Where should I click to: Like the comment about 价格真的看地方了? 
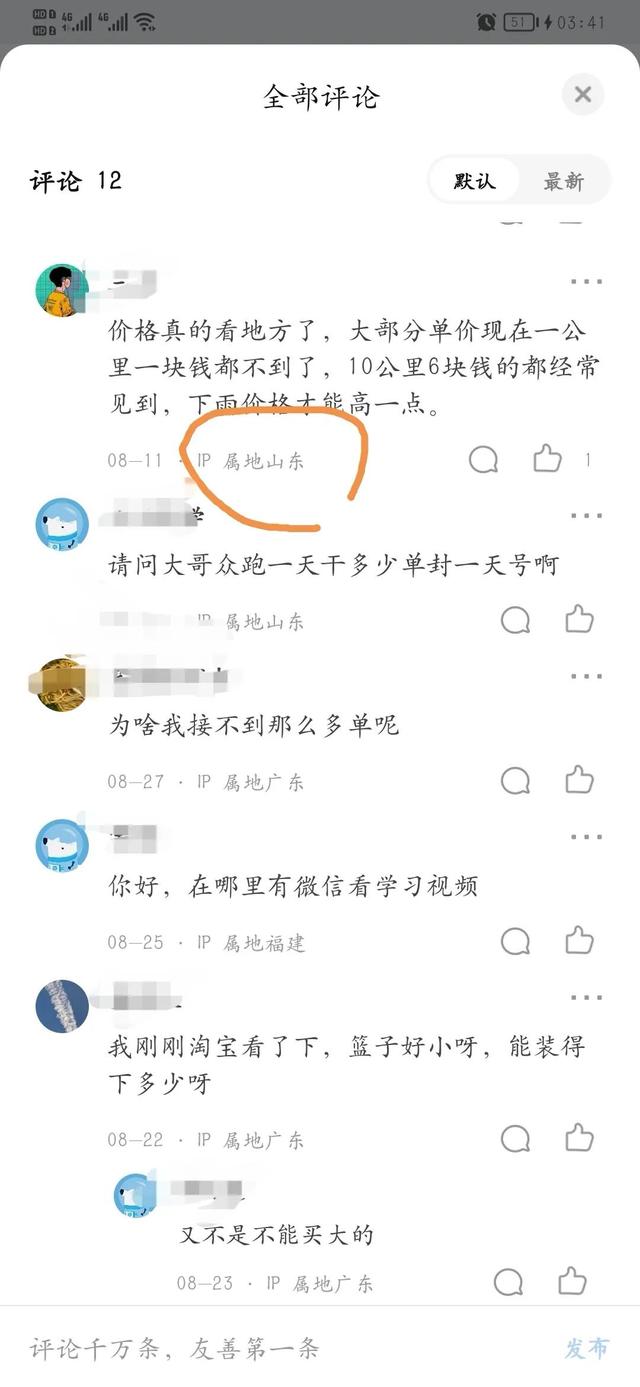pos(547,459)
